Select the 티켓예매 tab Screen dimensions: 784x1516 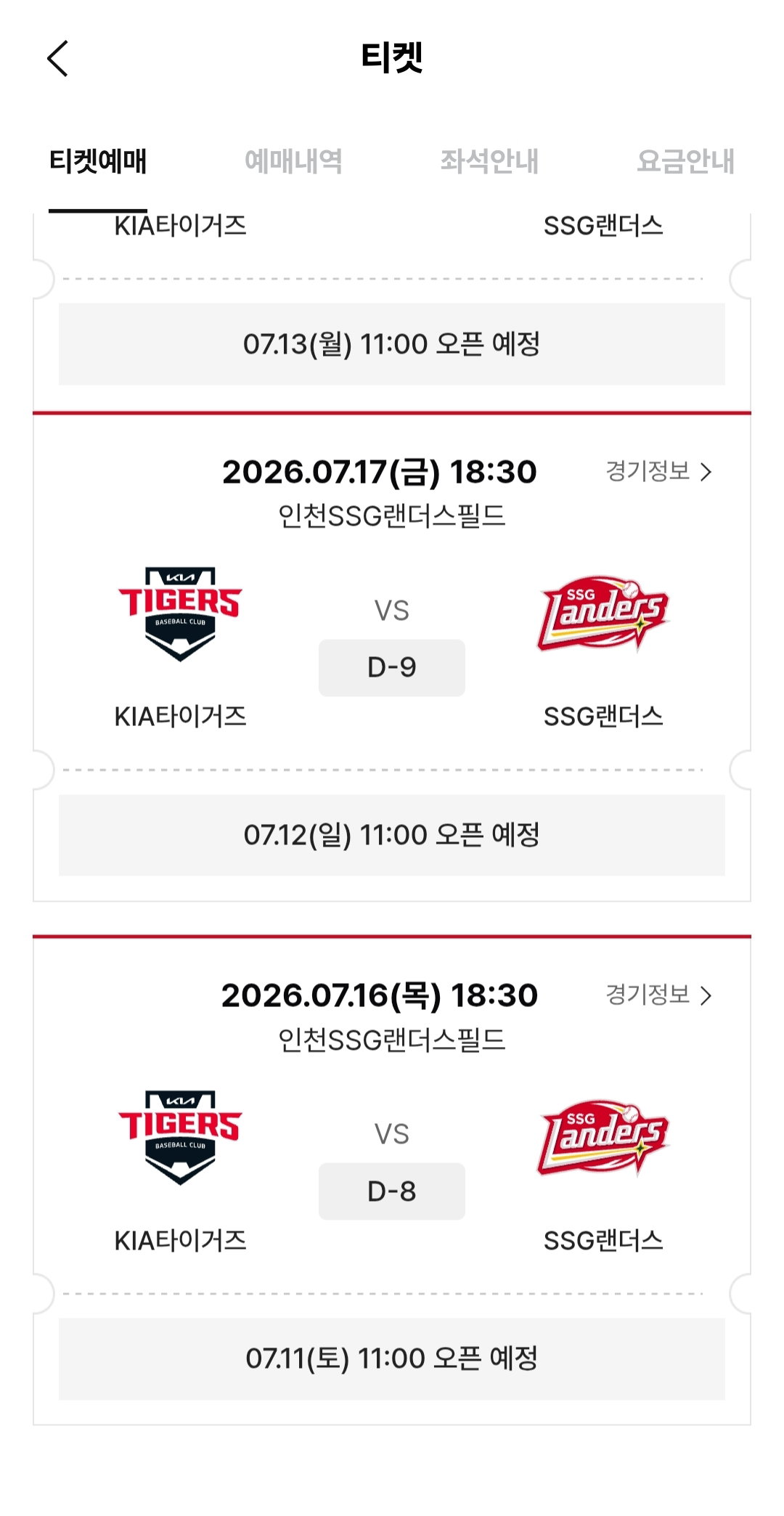(x=98, y=161)
